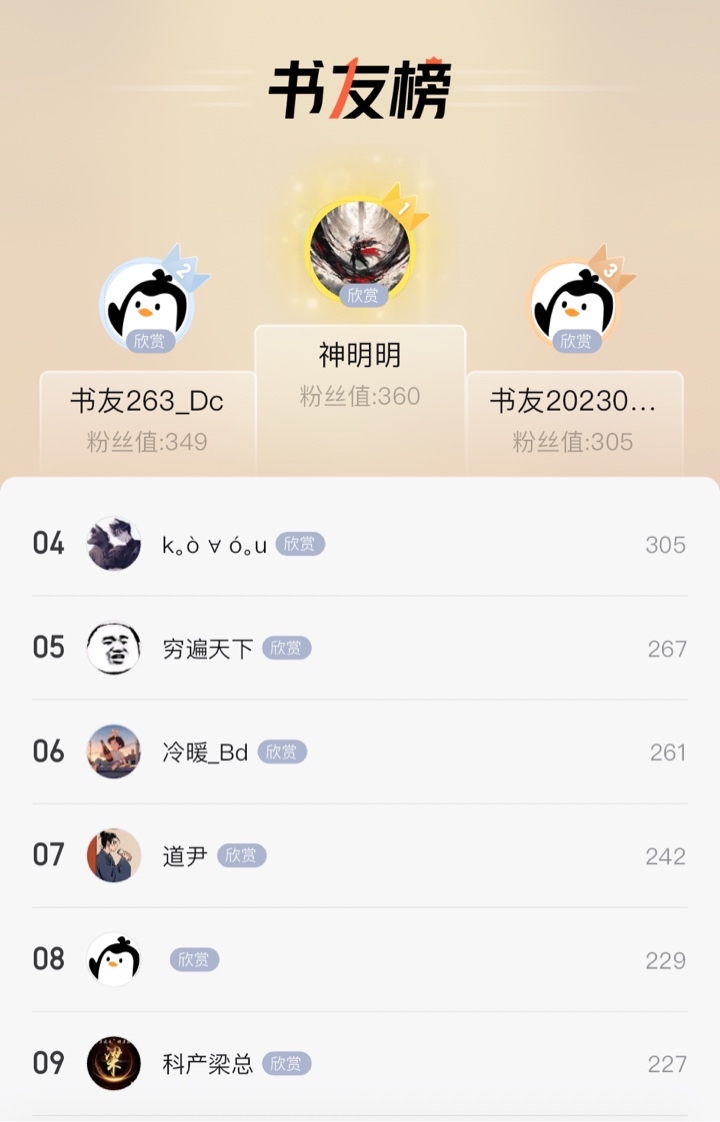720x1122 pixels.
Task: Open rank 06 user 冷暖_Bd
Action: tap(113, 752)
